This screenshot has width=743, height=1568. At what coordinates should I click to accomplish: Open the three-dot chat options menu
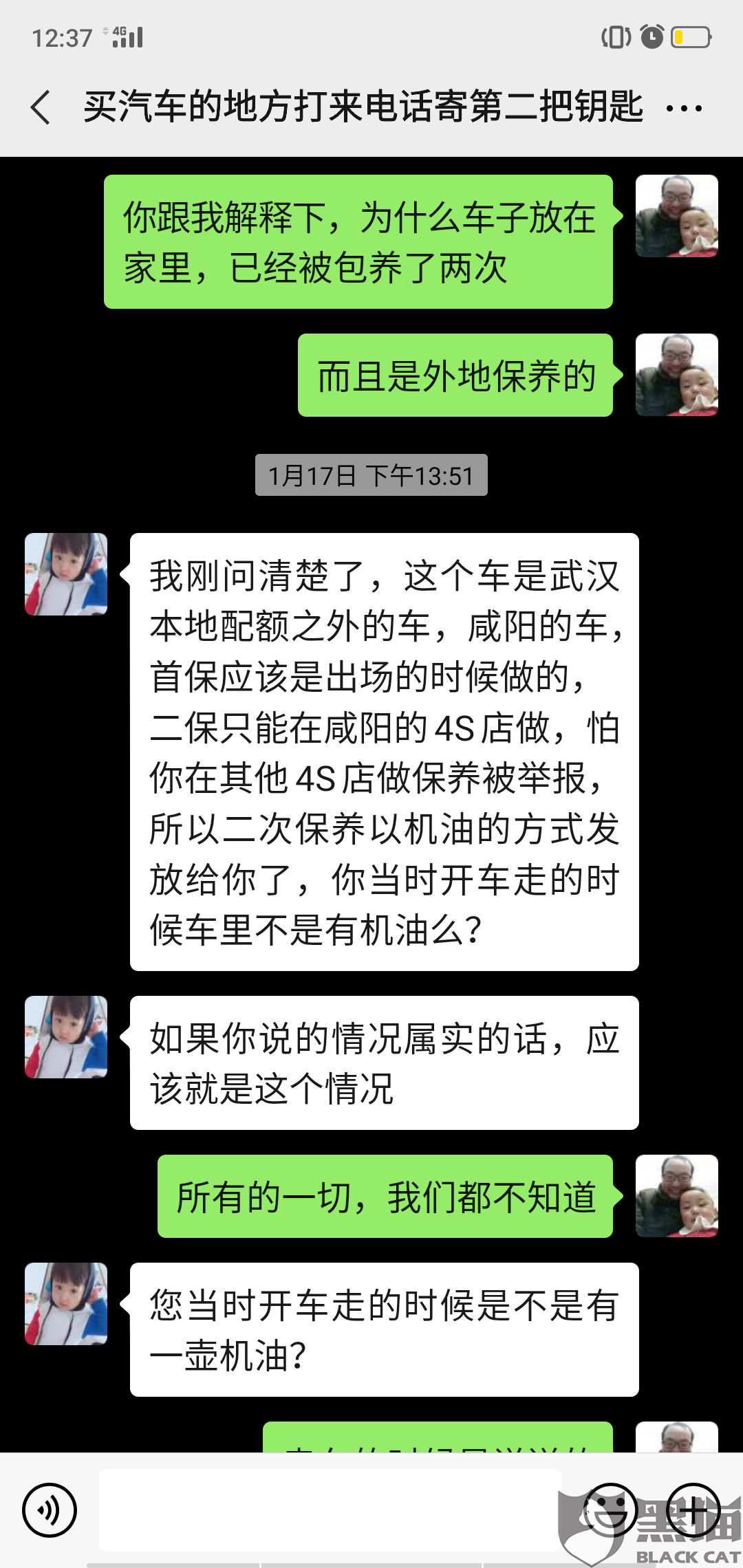(x=684, y=108)
